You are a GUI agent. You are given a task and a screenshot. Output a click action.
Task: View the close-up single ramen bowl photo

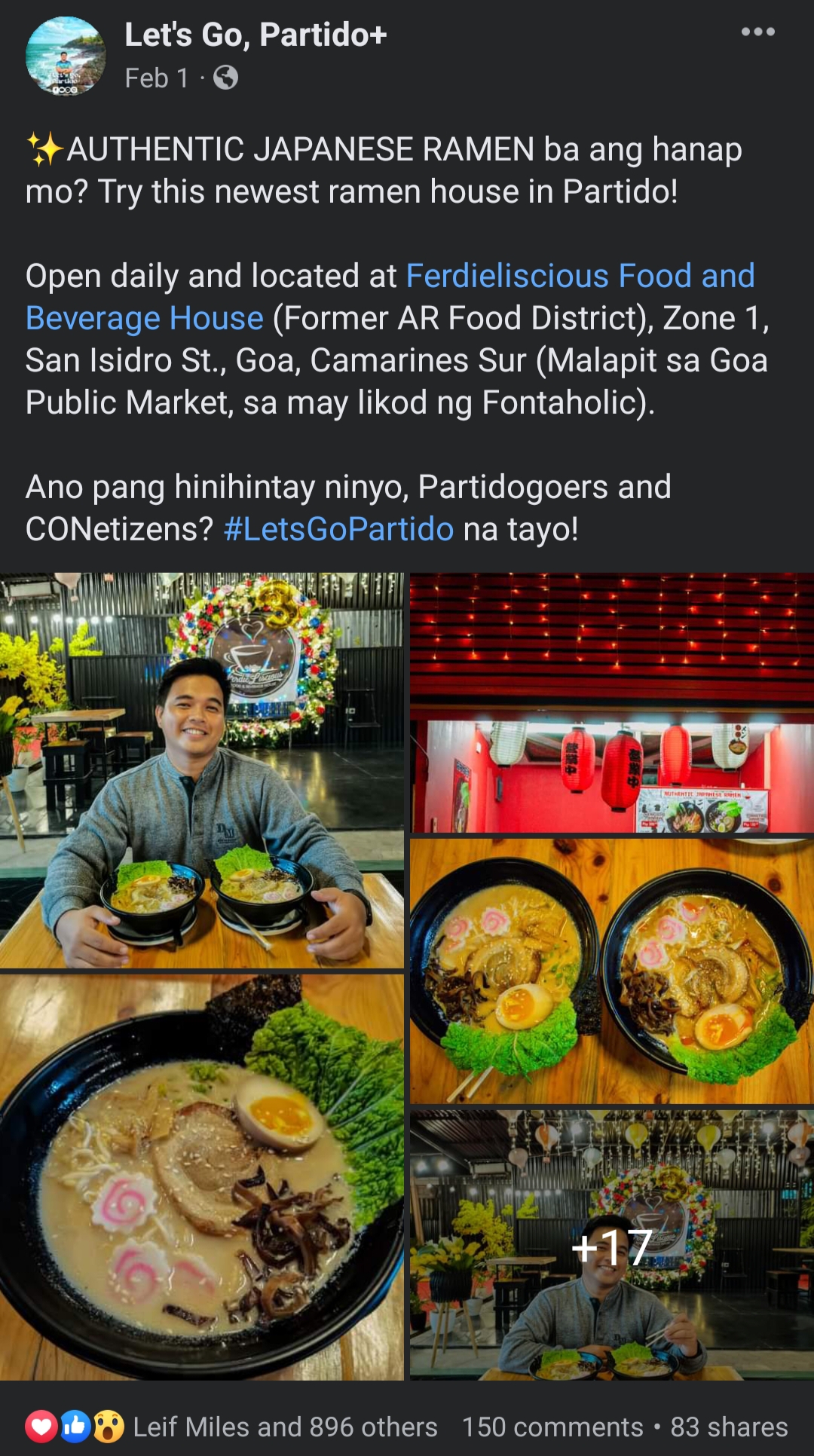[201, 1177]
